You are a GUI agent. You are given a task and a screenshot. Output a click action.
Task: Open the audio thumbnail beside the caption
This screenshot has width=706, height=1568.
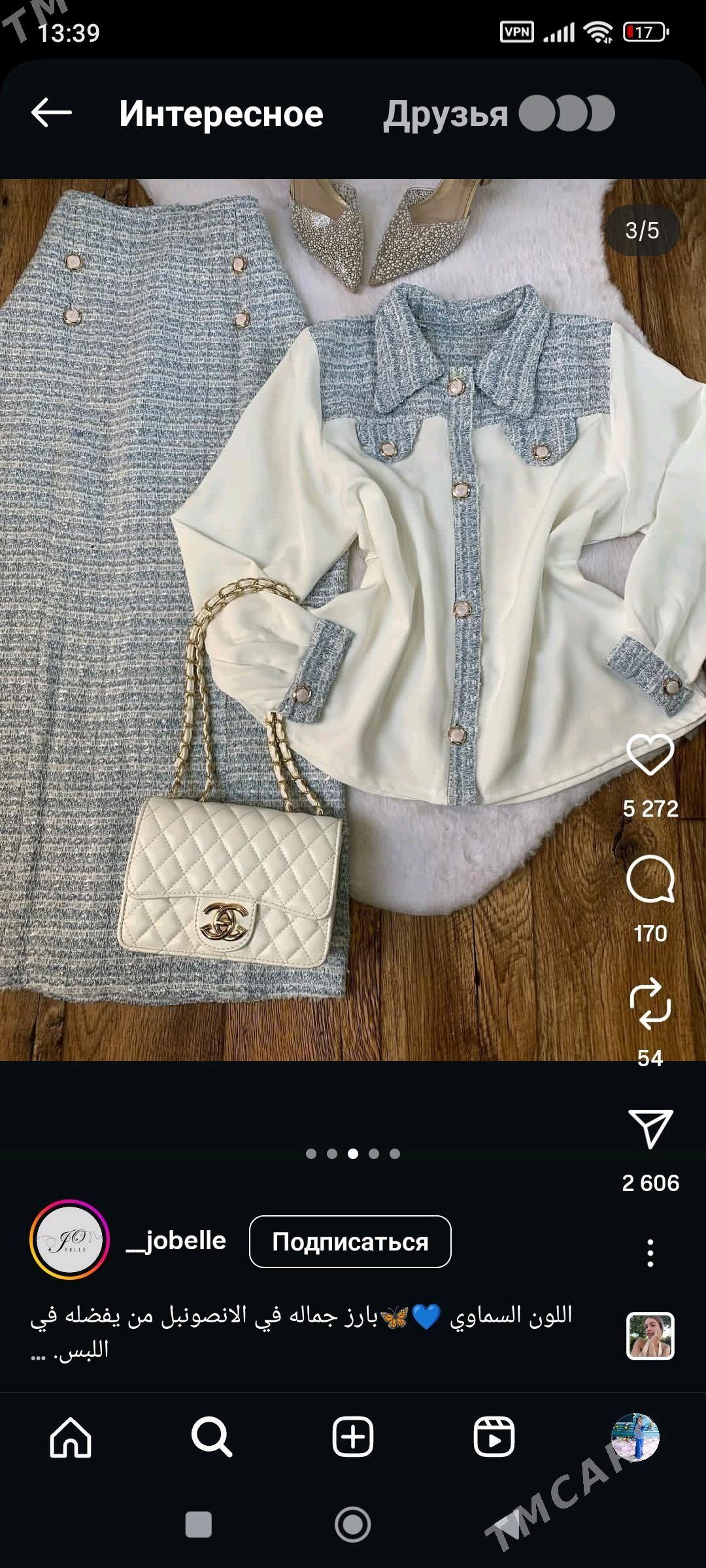point(650,1336)
